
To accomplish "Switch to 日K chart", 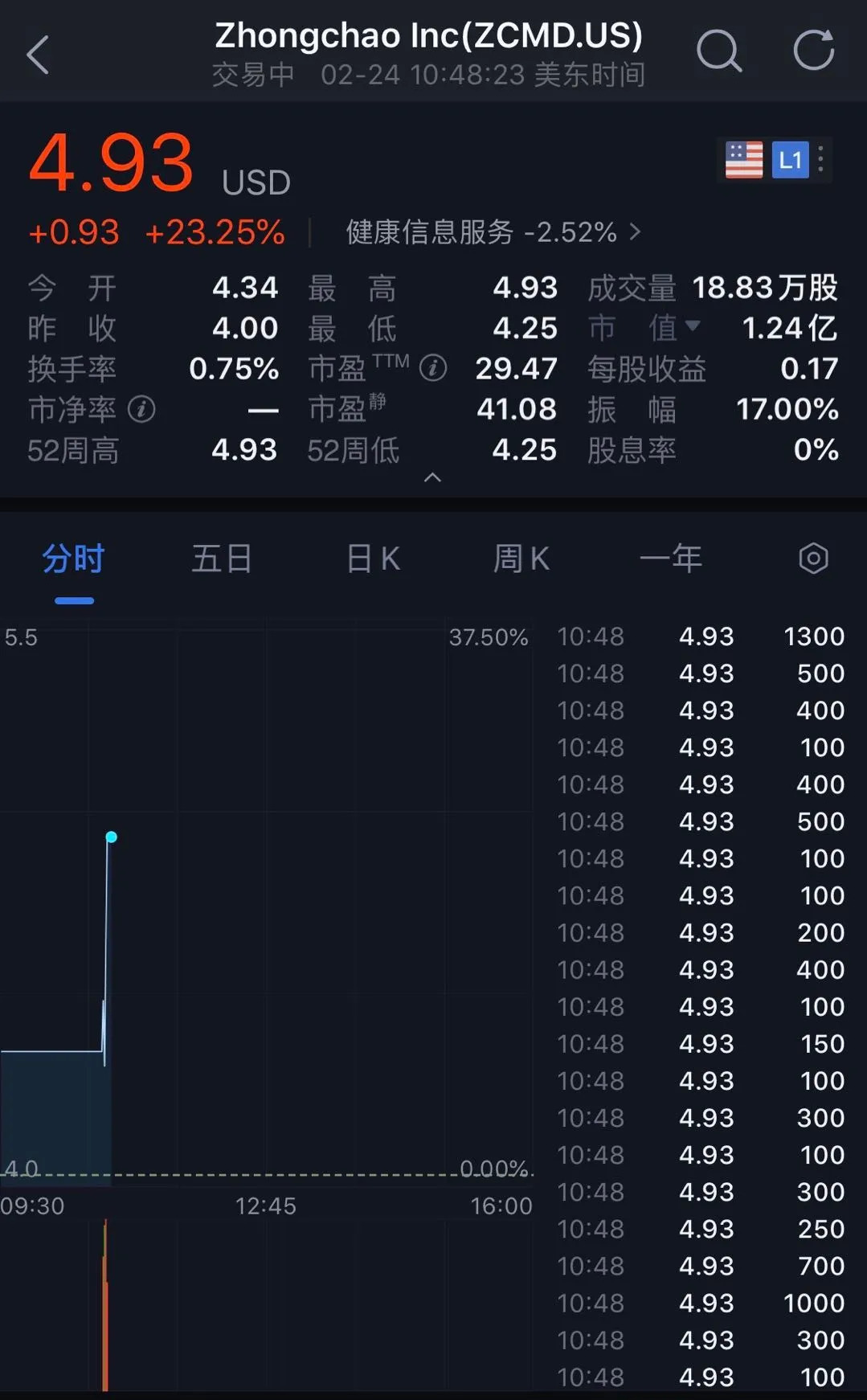I will [373, 559].
